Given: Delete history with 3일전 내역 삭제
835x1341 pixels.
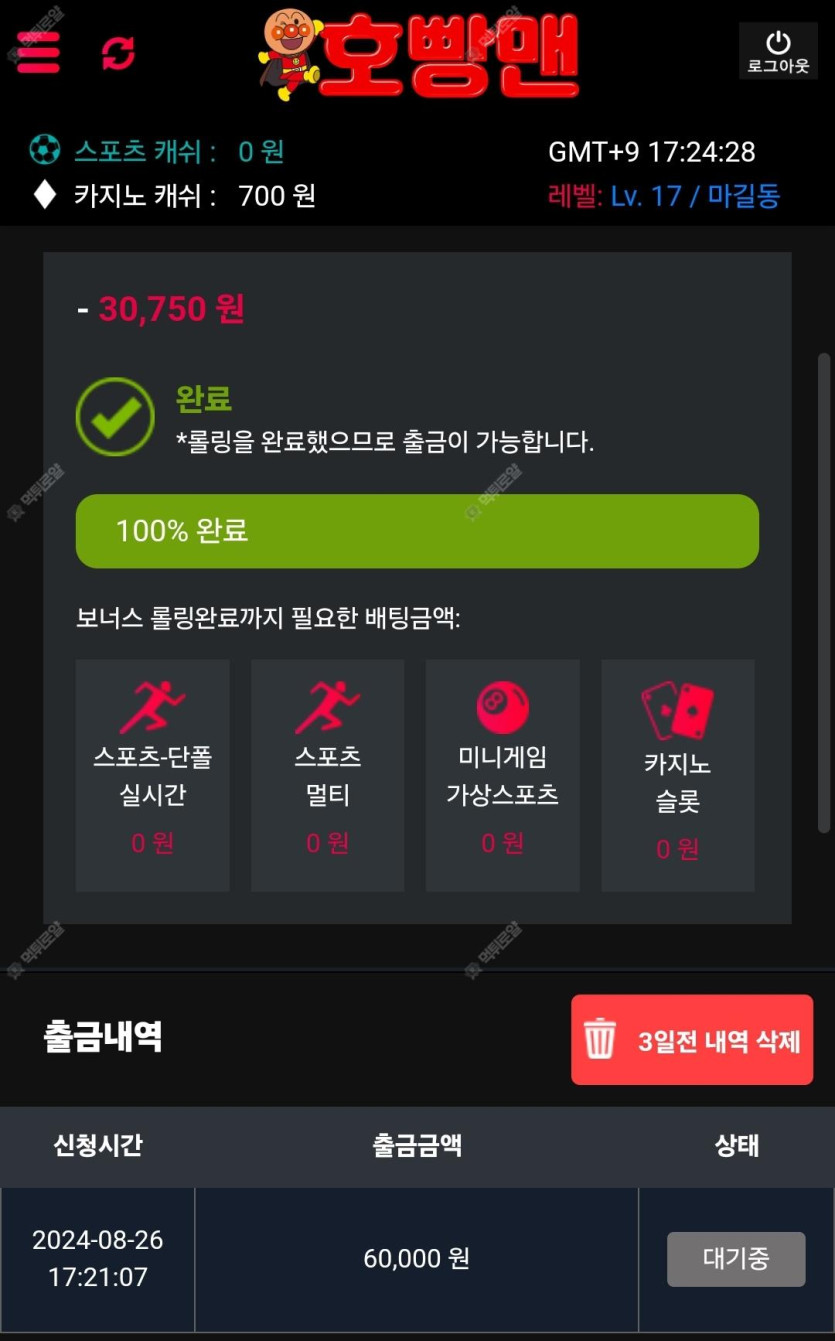Looking at the screenshot, I should point(692,1040).
